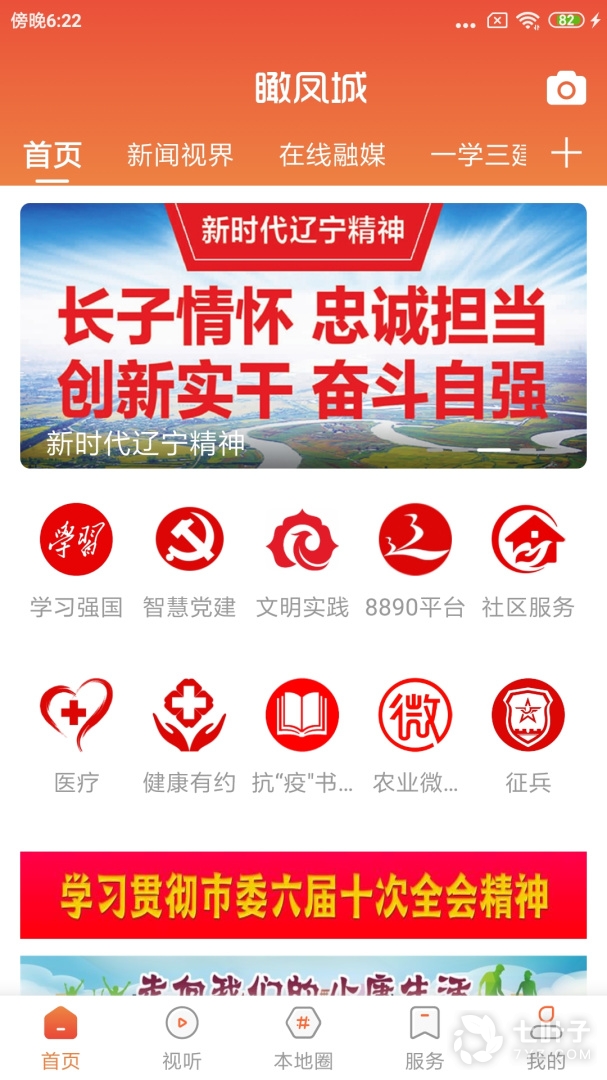Open the 医疗 service

pos(76,735)
